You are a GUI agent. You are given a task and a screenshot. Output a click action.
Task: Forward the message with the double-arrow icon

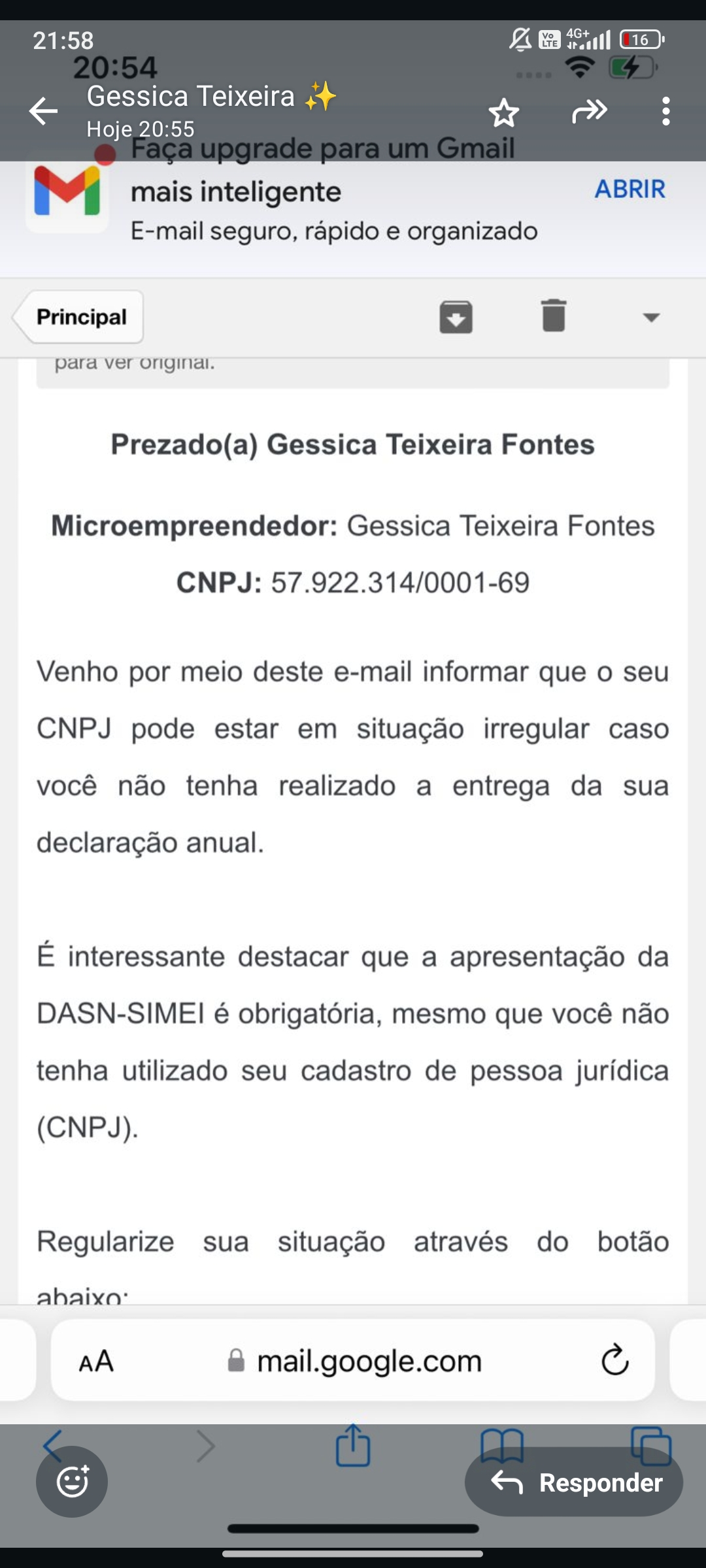(x=590, y=111)
